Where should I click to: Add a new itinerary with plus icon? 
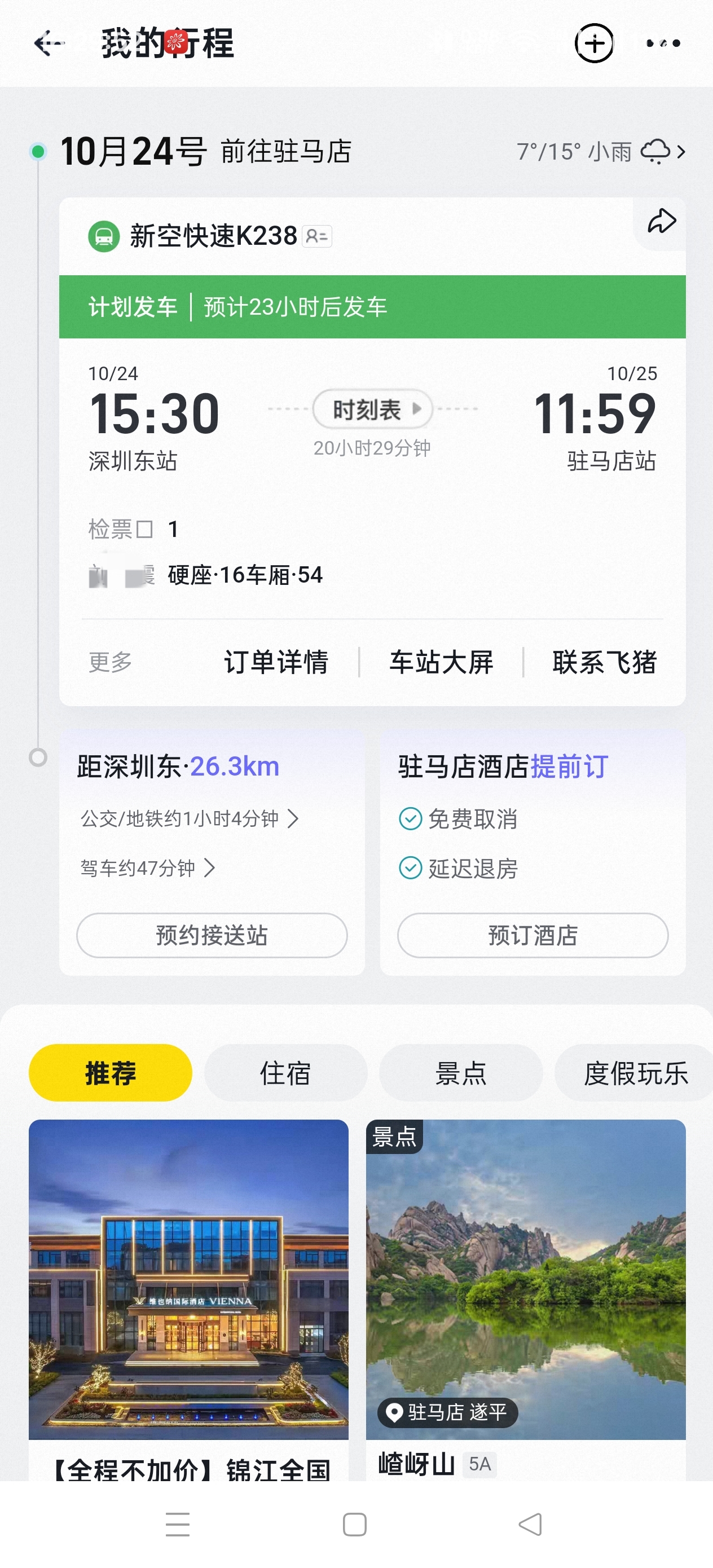[593, 44]
